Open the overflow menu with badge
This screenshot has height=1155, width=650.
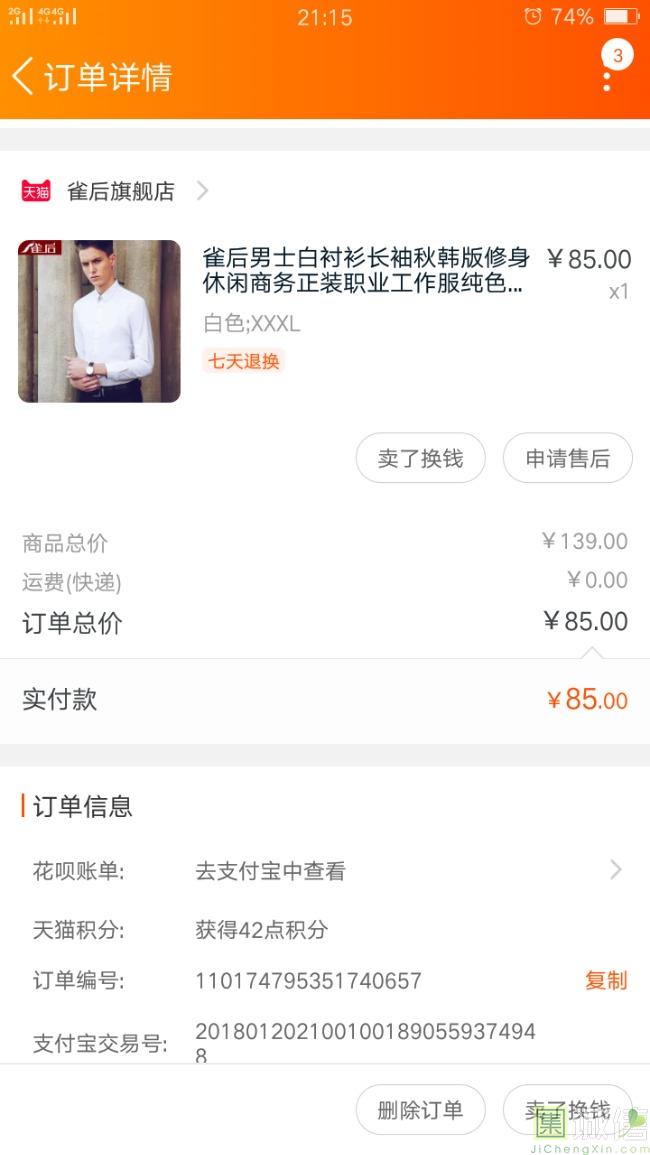click(608, 70)
